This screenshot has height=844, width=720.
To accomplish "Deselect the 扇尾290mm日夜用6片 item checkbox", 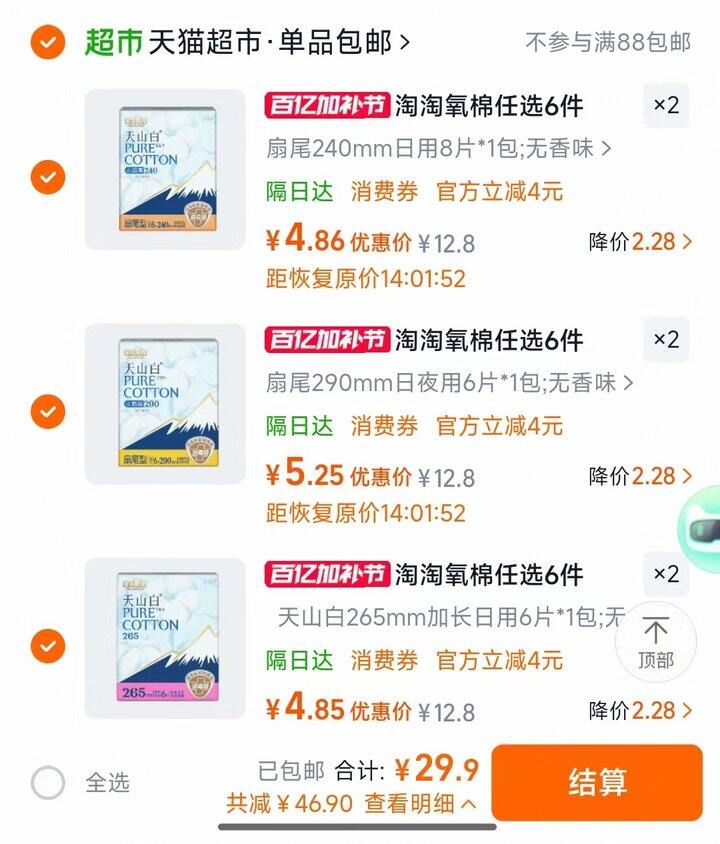I will (x=47, y=411).
